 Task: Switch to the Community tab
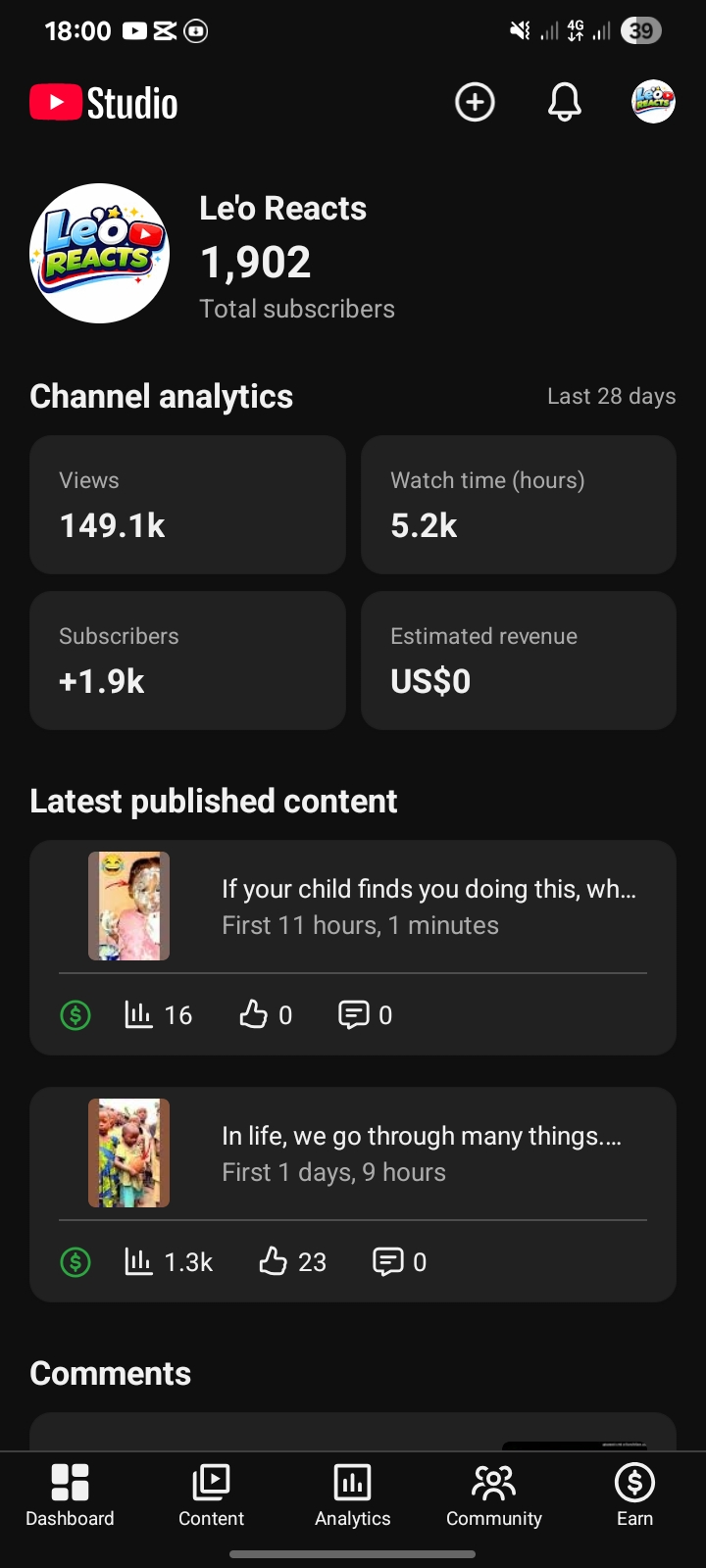(493, 1495)
